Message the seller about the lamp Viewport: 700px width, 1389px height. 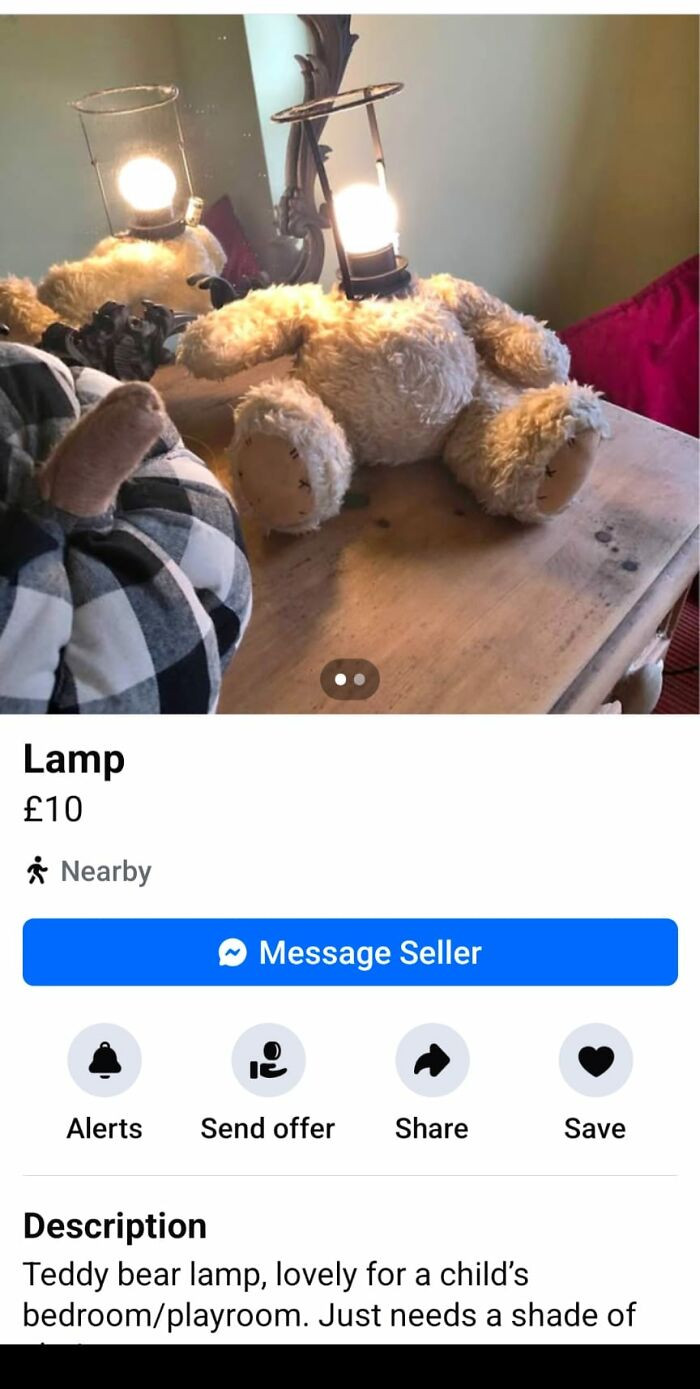coord(350,952)
